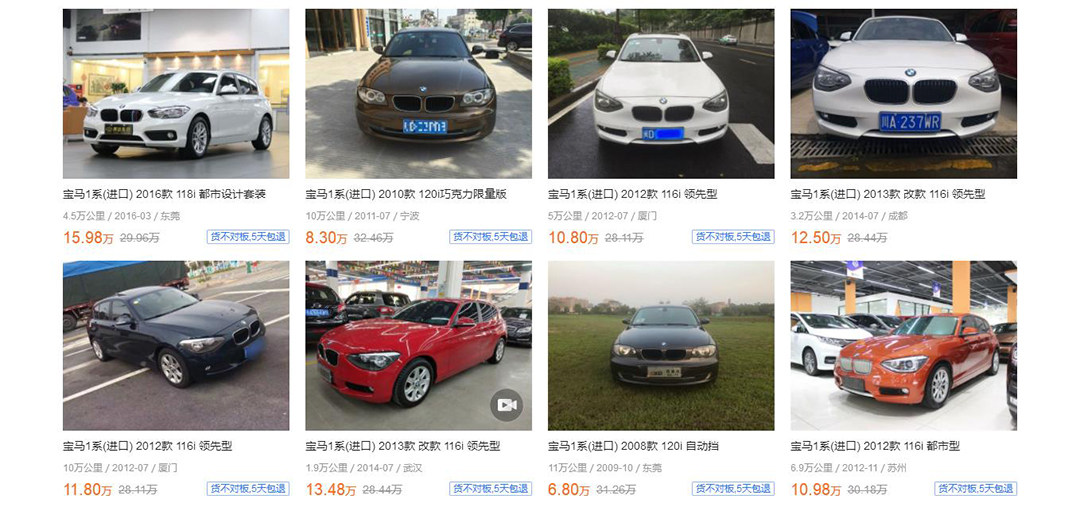Screen dimensions: 1080x507
Task: Select the 12.50万 2013款 改款 116i from 成都
Action: [903, 94]
